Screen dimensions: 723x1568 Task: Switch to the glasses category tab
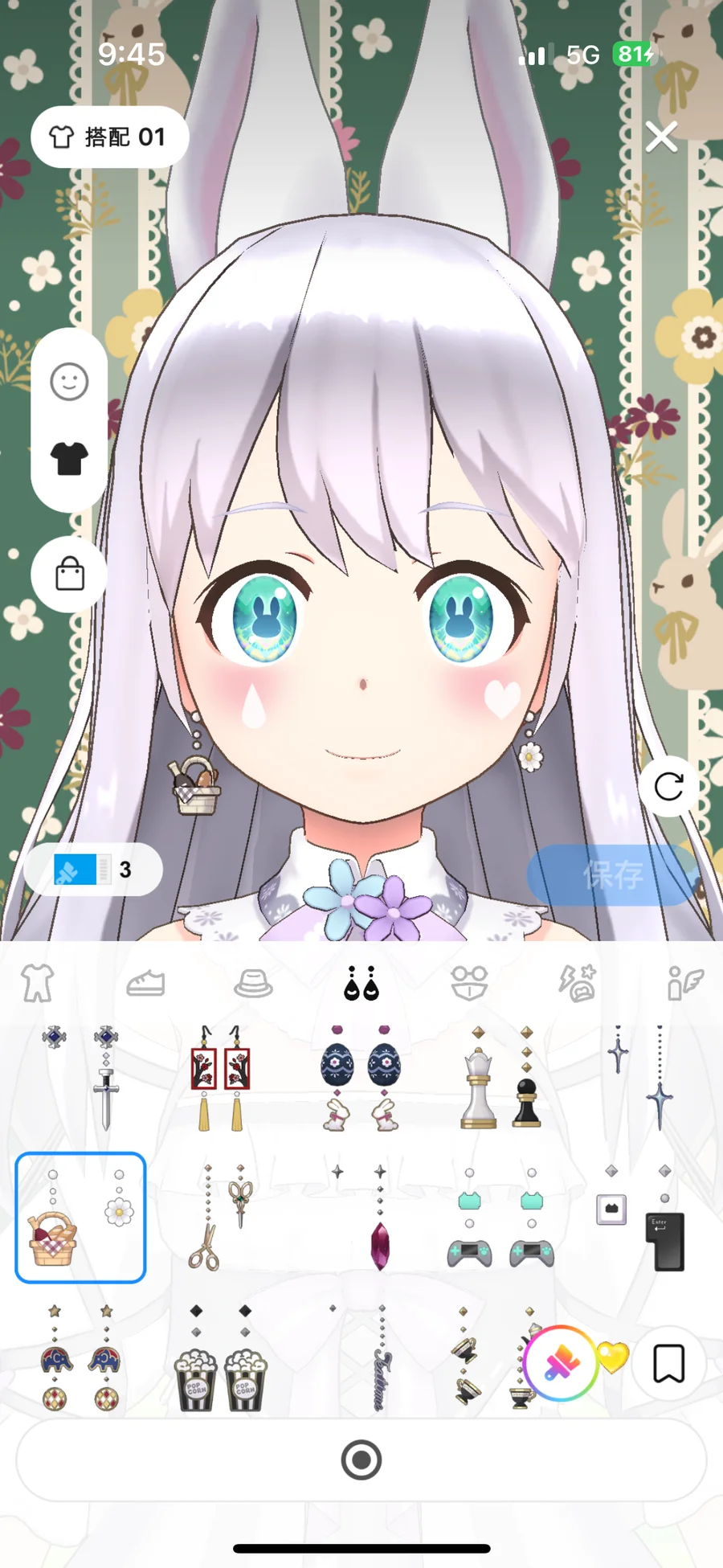(x=469, y=983)
